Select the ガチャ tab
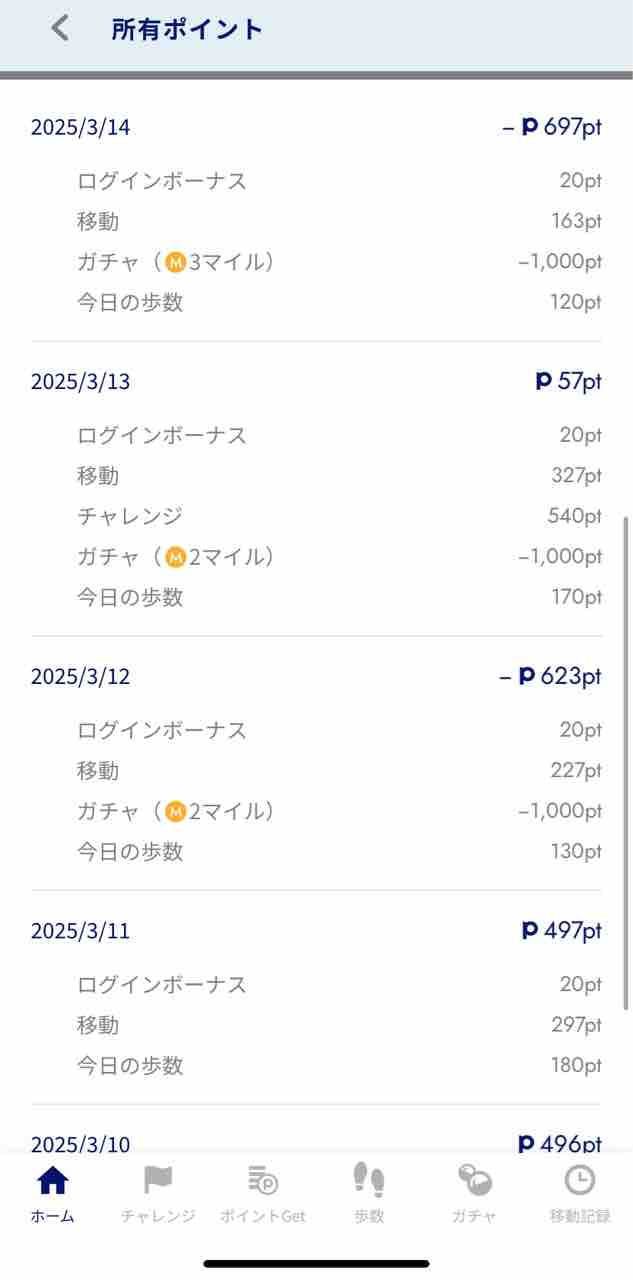Viewport: 633px width, 1280px height. click(474, 1193)
